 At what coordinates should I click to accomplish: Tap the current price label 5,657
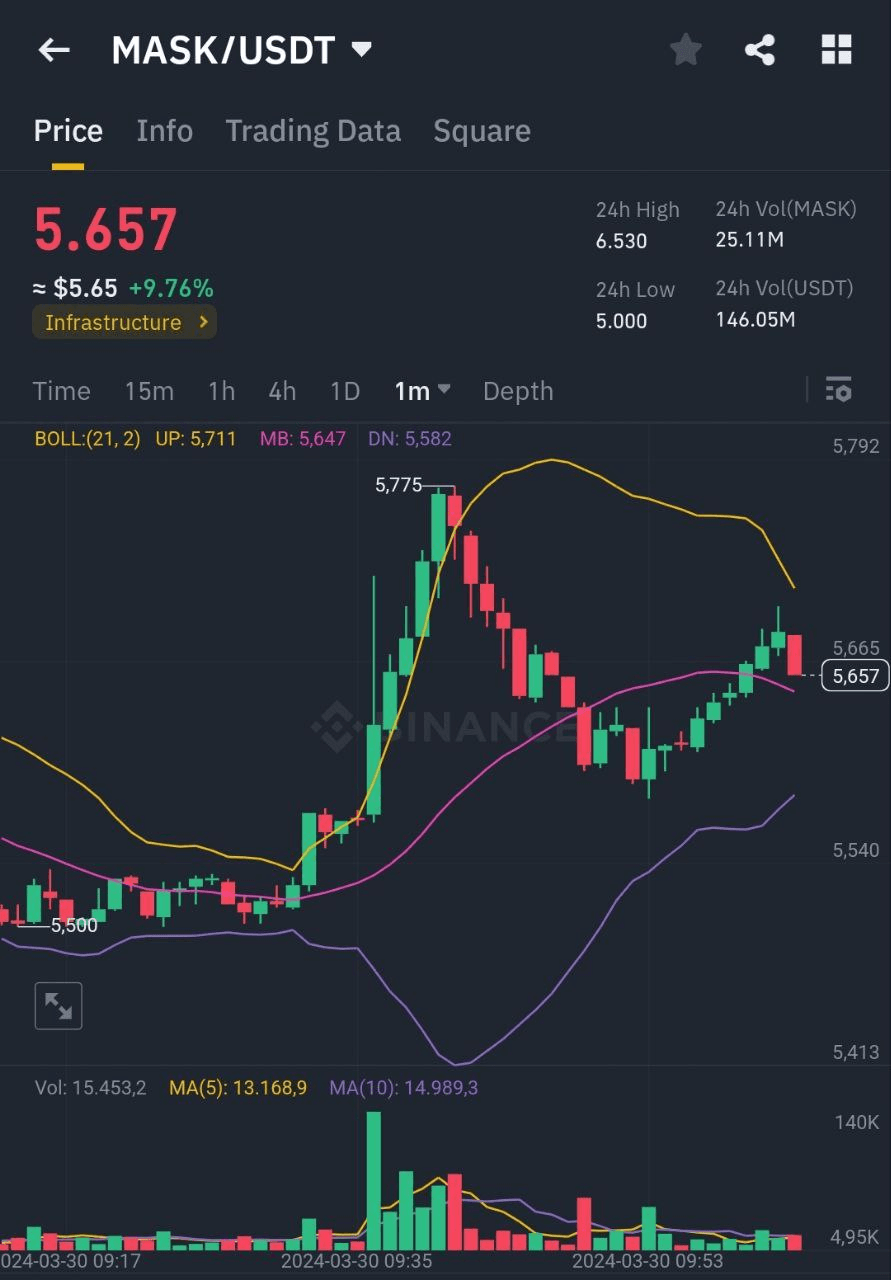855,676
